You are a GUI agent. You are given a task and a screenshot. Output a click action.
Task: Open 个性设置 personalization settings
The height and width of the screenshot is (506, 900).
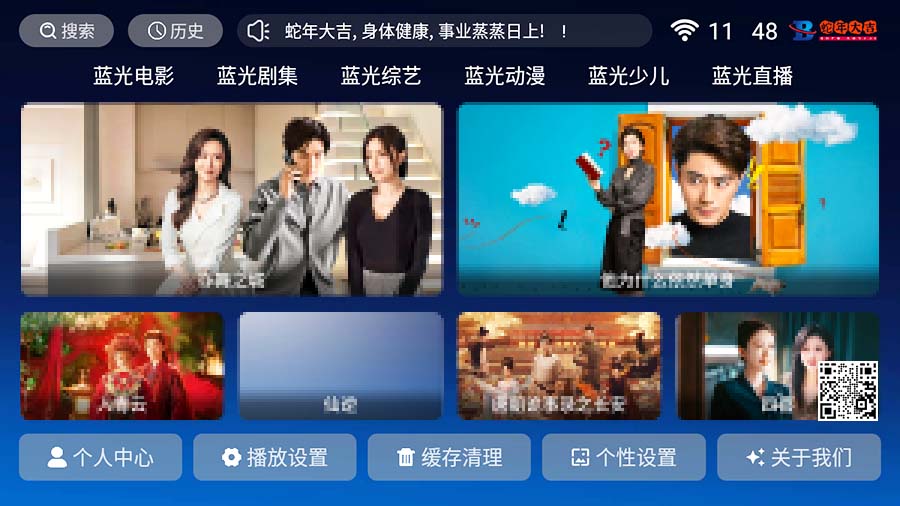tap(624, 458)
